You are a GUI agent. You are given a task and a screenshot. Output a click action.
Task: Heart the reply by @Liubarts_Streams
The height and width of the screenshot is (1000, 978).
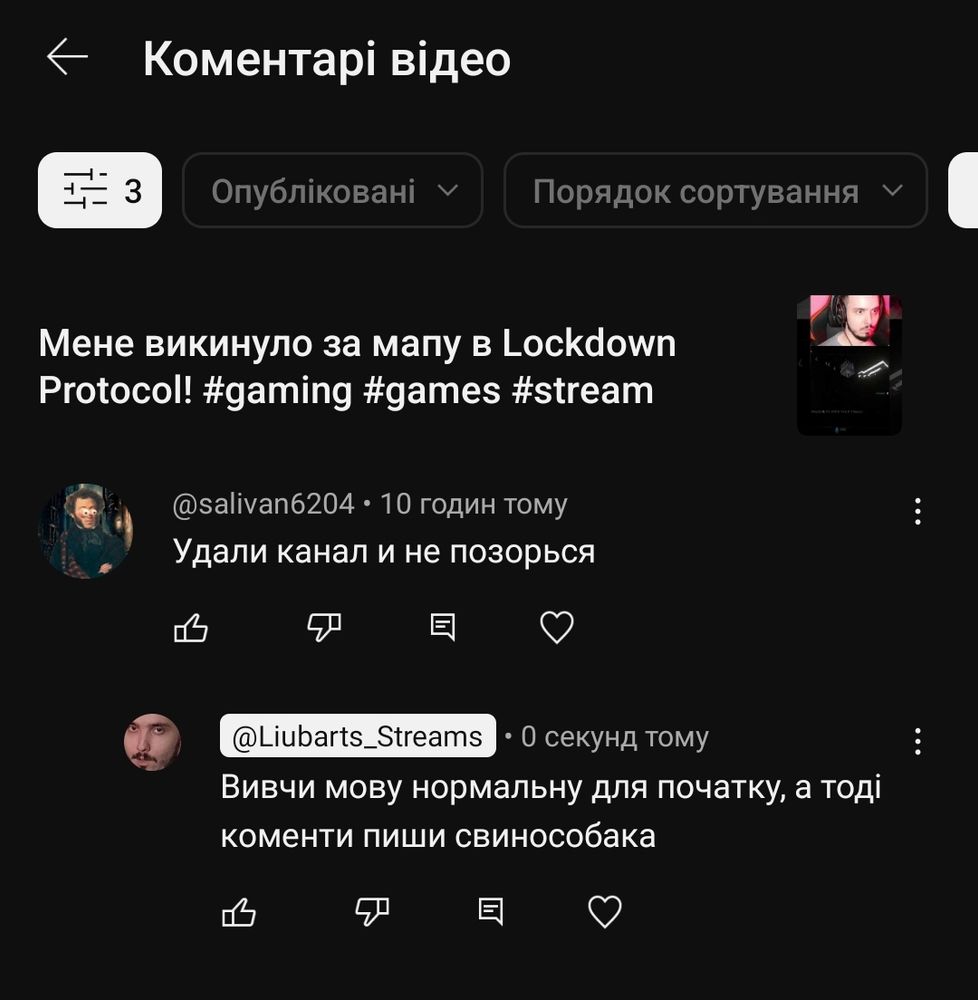[x=604, y=911]
